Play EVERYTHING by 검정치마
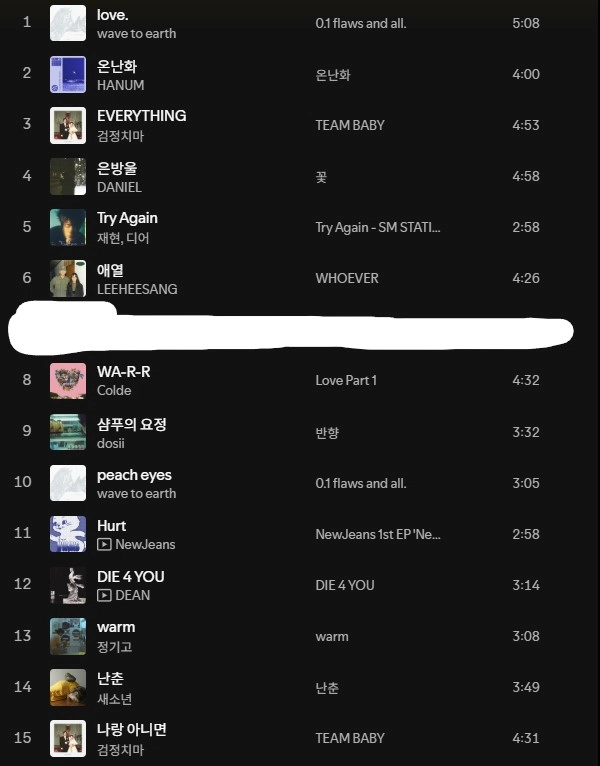Screen dimensions: 600x766 (67, 125)
